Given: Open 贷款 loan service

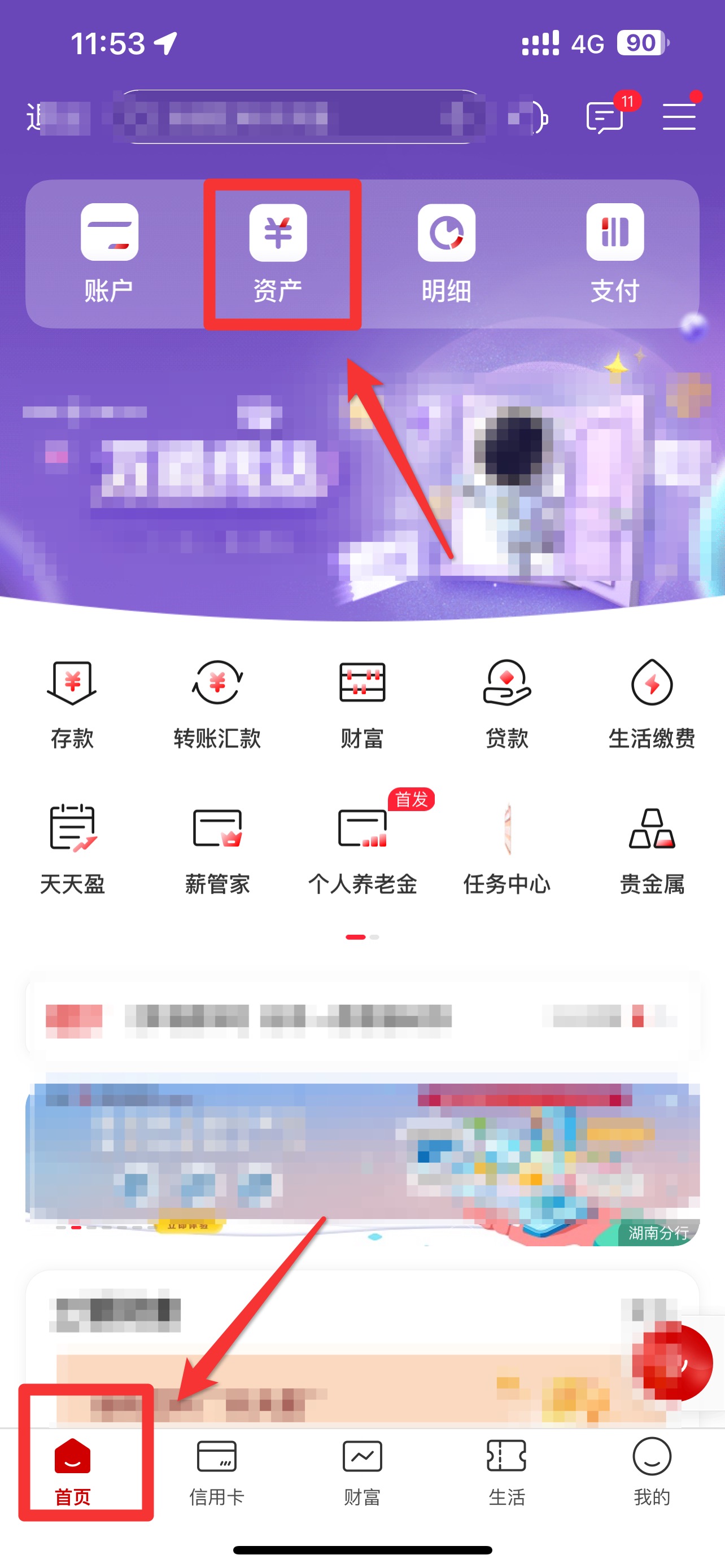Looking at the screenshot, I should (507, 703).
